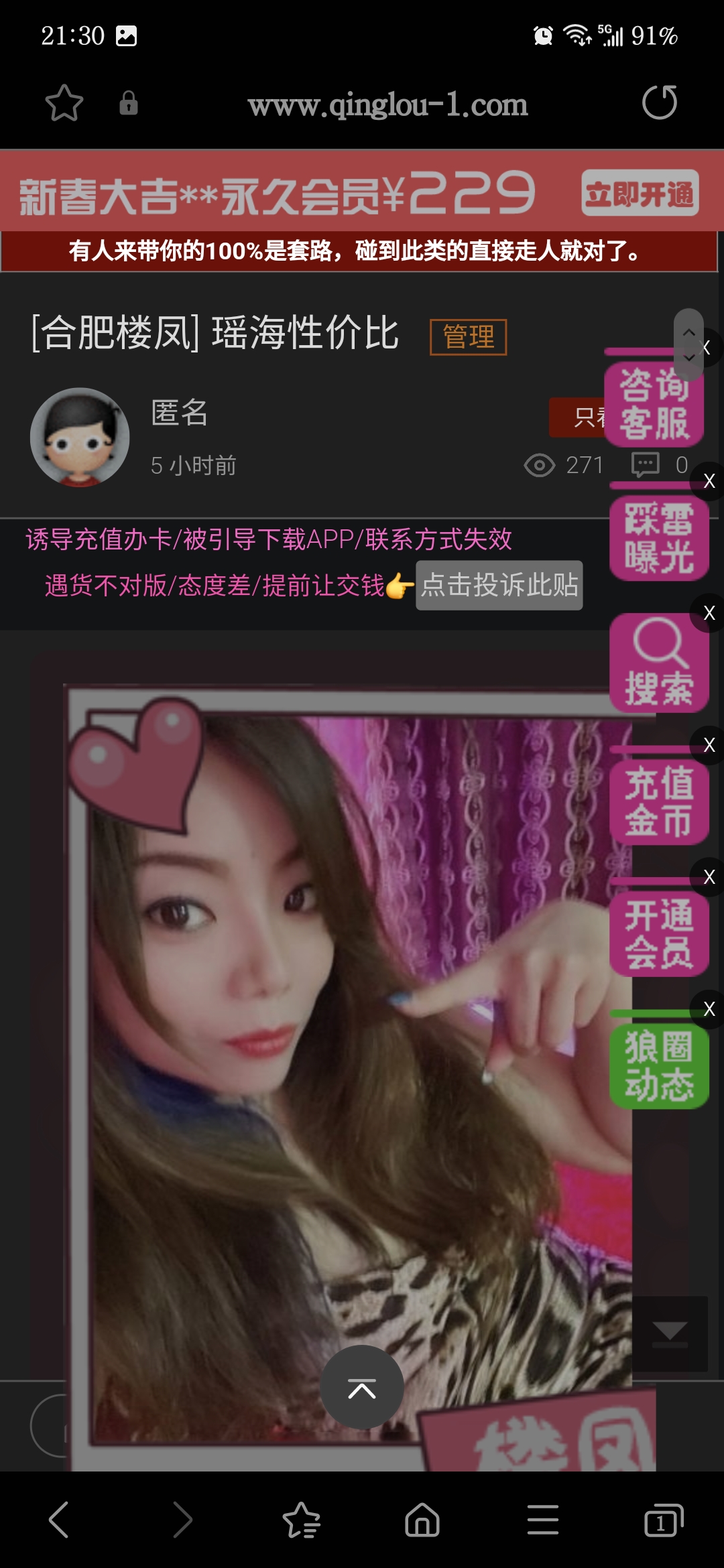View open browser tabs
Viewport: 724px width, 1568px height.
pos(663,1520)
